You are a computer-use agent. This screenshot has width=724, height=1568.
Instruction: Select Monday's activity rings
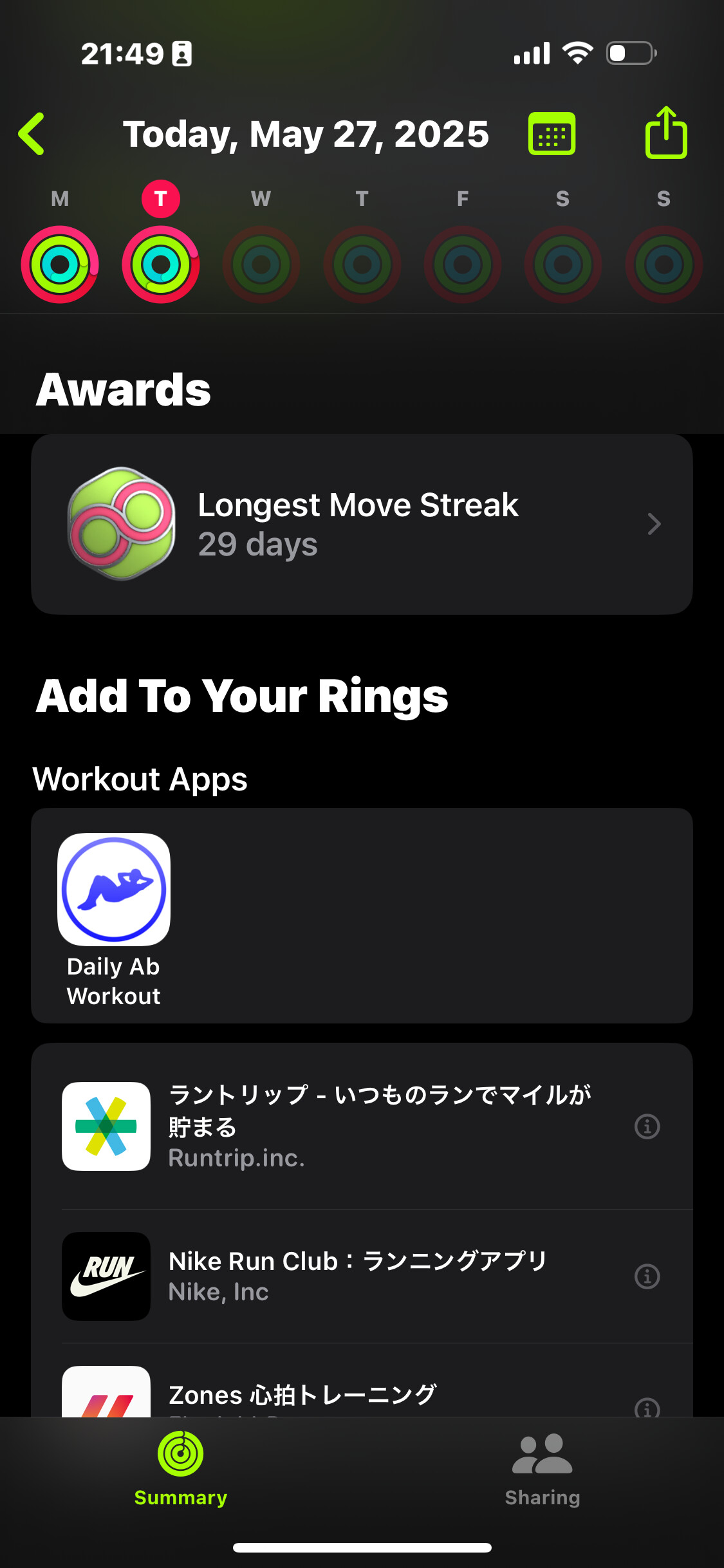(60, 264)
